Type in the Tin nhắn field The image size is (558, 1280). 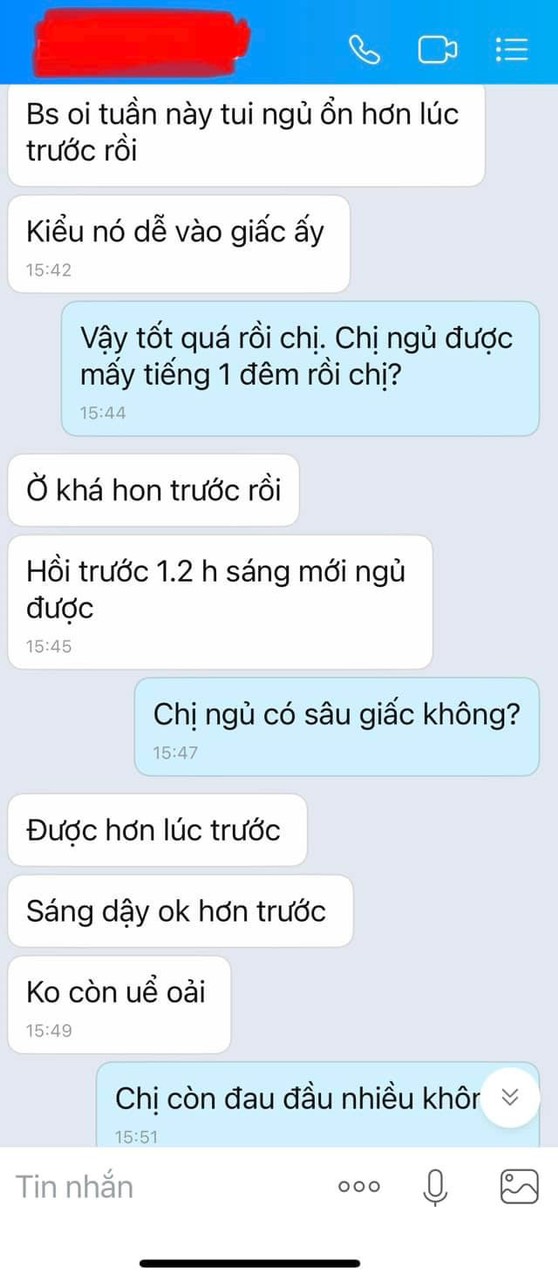(x=170, y=1186)
